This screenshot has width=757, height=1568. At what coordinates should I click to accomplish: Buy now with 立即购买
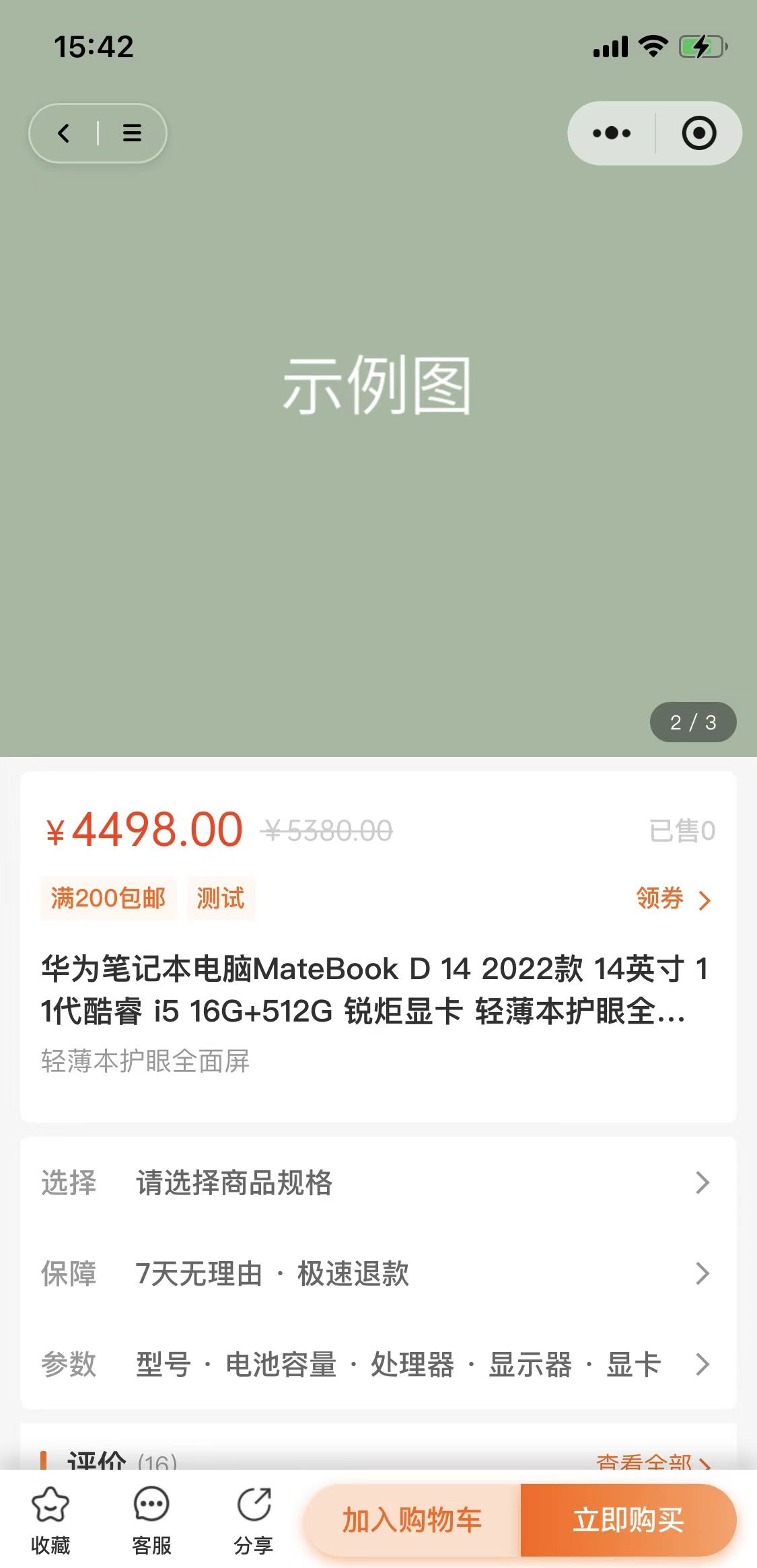628,1520
